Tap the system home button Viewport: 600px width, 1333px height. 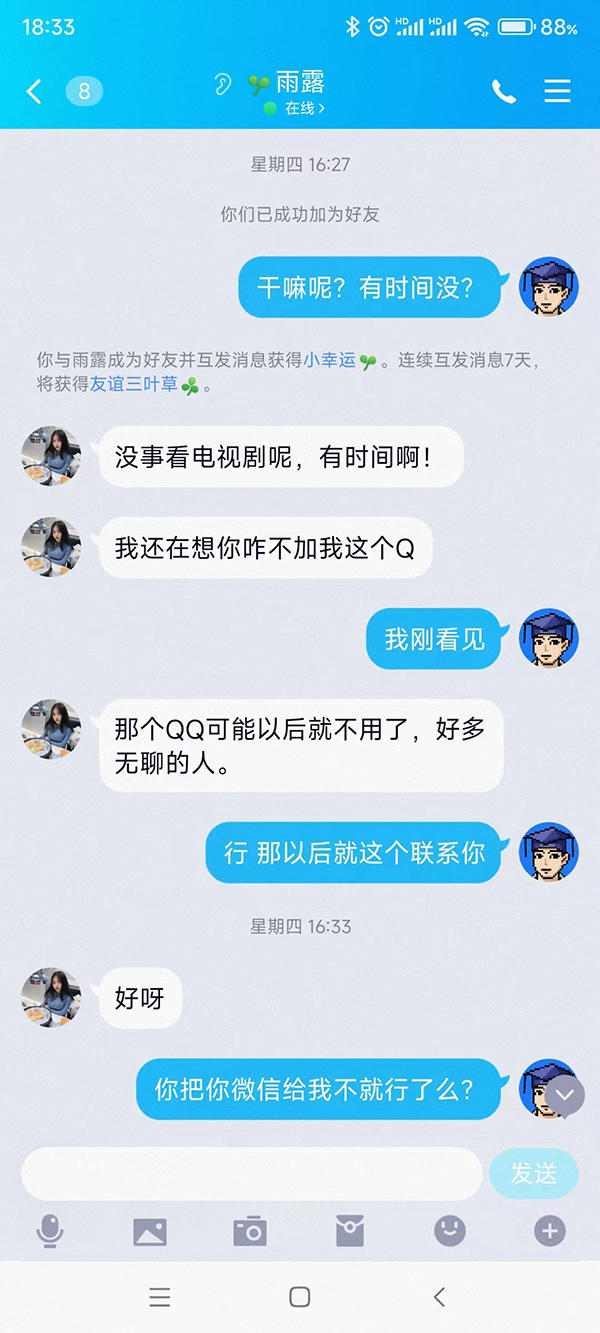click(299, 1297)
